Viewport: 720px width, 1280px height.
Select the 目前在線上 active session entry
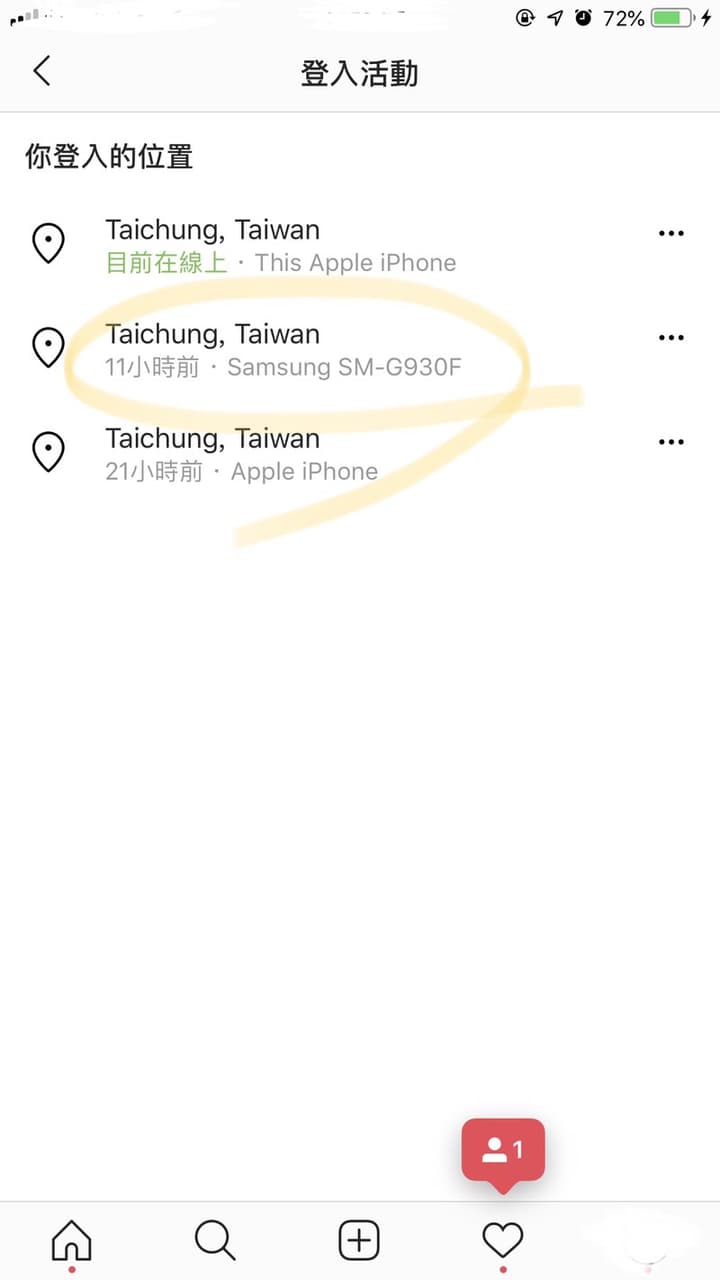pyautogui.click(x=167, y=262)
